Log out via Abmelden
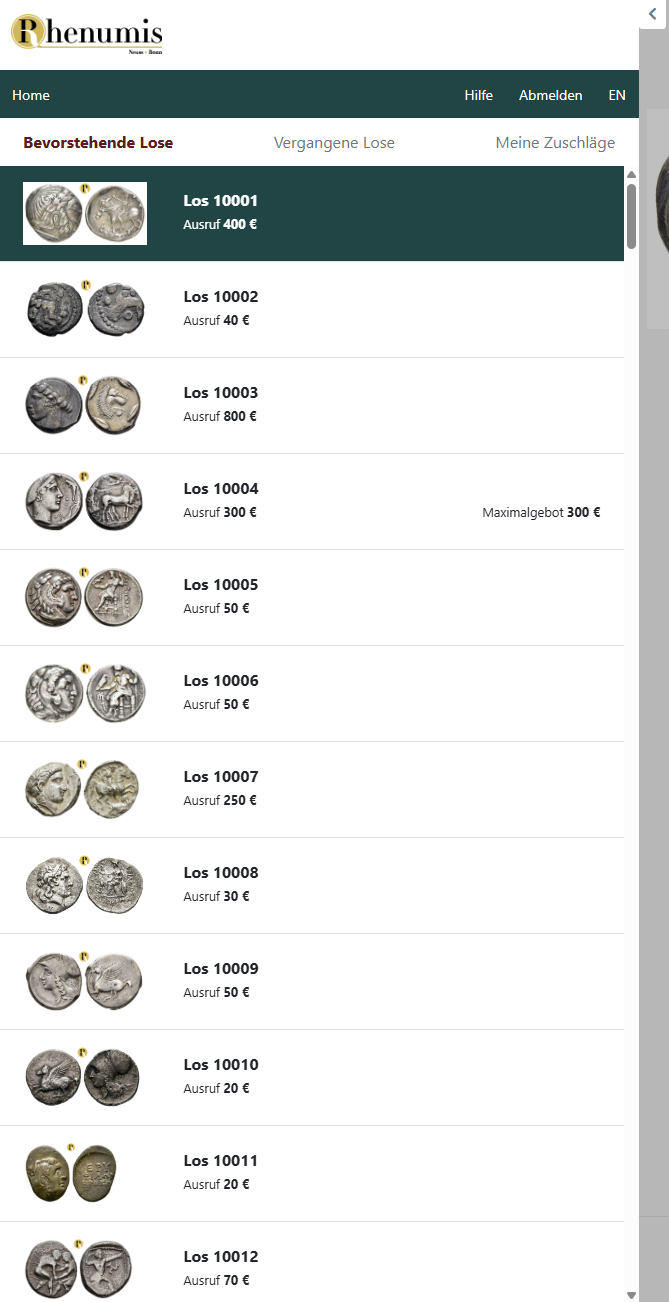Viewport: 669px width, 1302px height. pos(550,95)
